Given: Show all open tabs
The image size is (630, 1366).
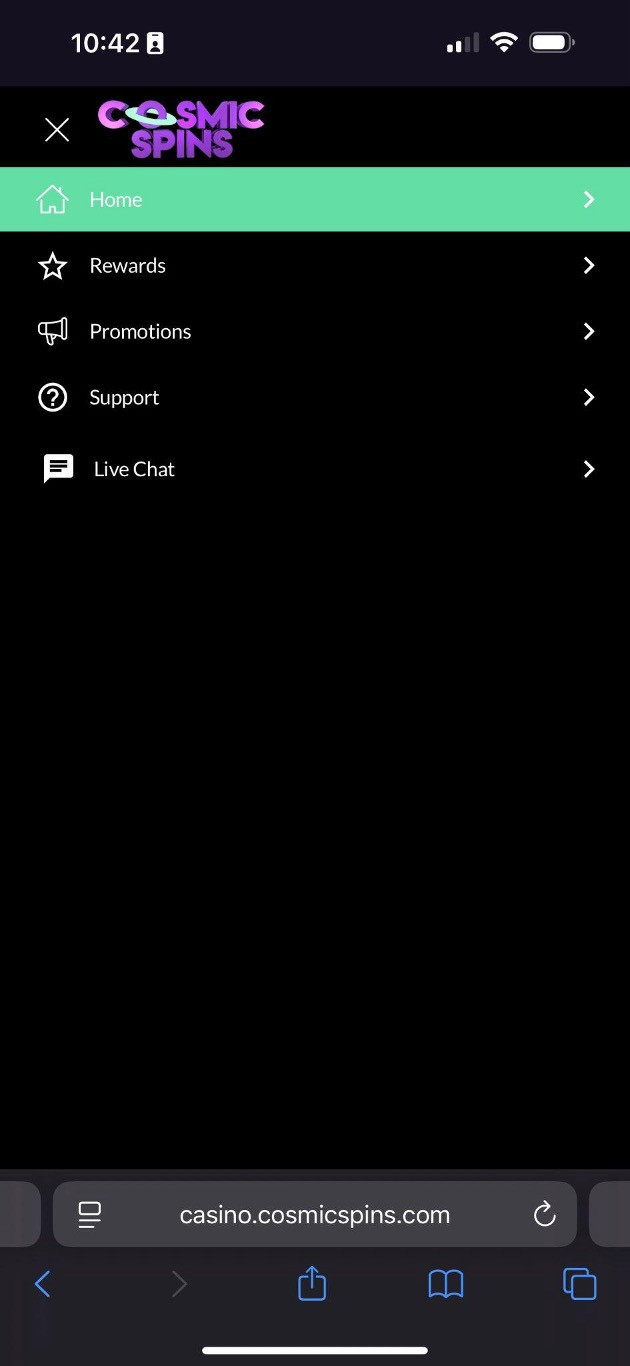Looking at the screenshot, I should click(x=580, y=1284).
